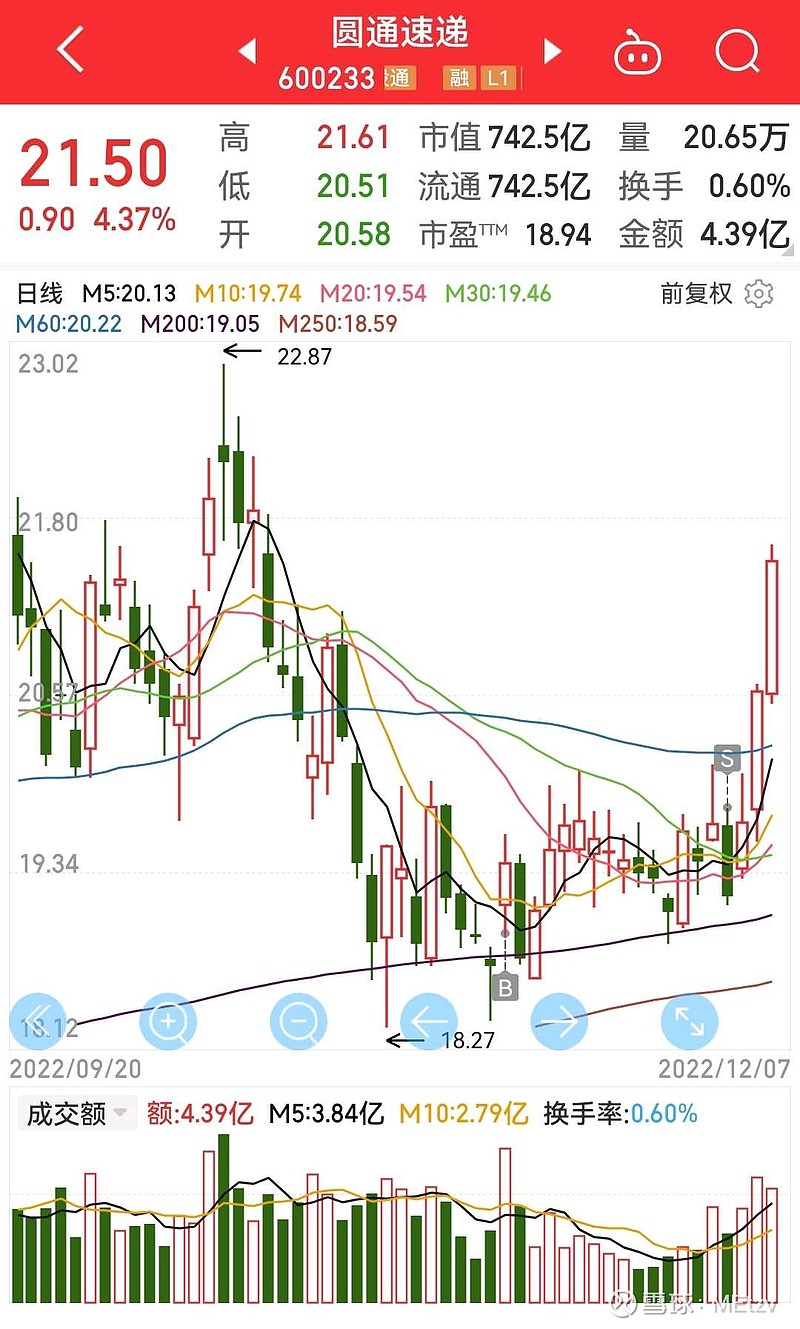This screenshot has height=1329, width=800.
Task: Tap the B buy marker on chart
Action: click(505, 987)
